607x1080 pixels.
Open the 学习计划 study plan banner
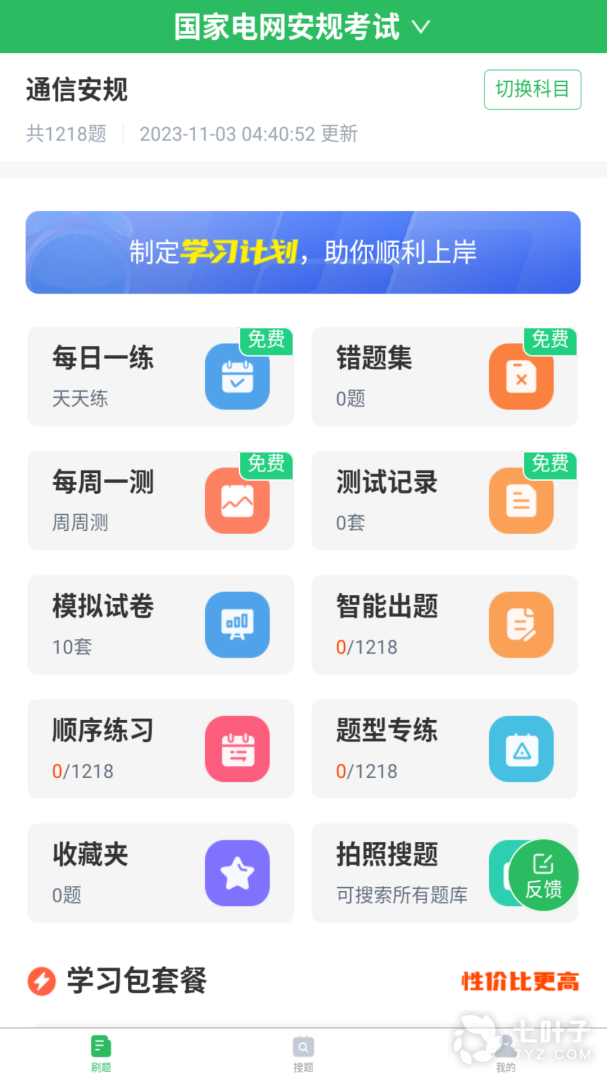(303, 252)
